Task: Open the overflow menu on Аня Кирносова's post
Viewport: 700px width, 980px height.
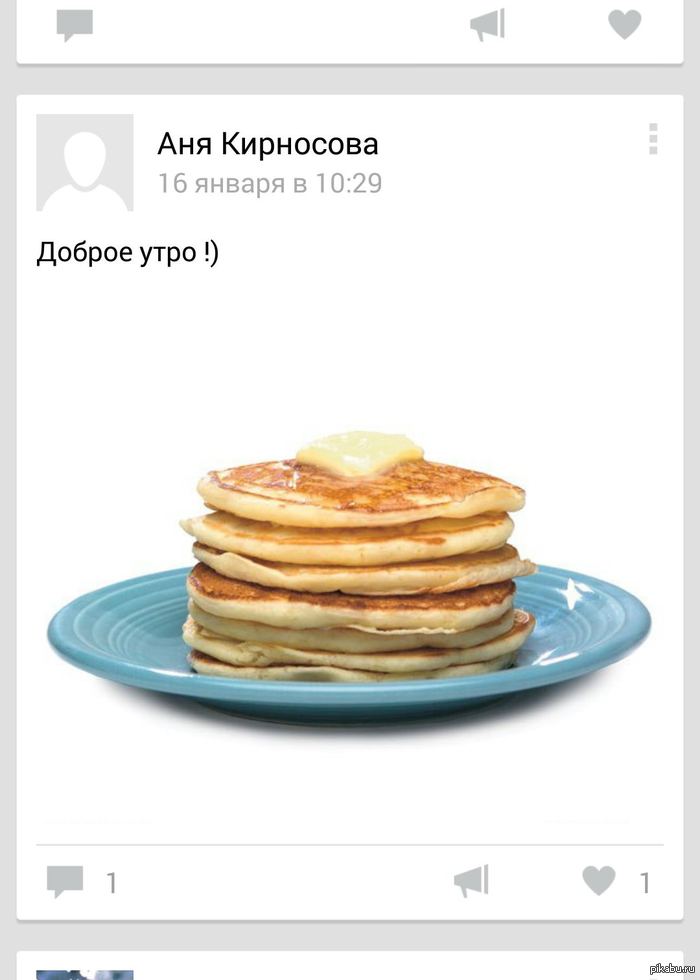Action: tap(652, 139)
